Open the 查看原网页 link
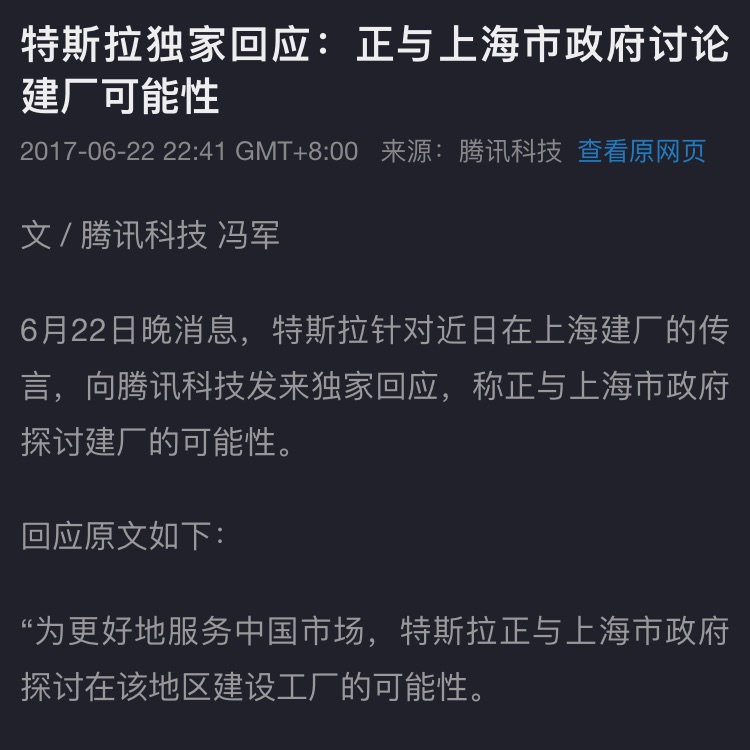Screen dimensions: 750x750 tap(641, 151)
